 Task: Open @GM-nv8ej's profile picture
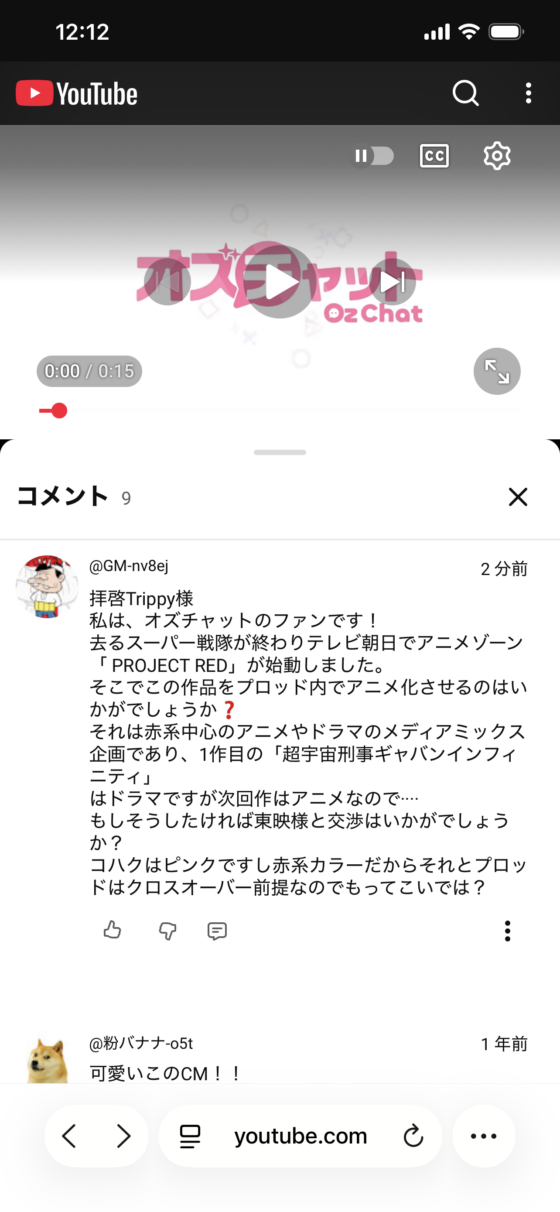pyautogui.click(x=47, y=587)
